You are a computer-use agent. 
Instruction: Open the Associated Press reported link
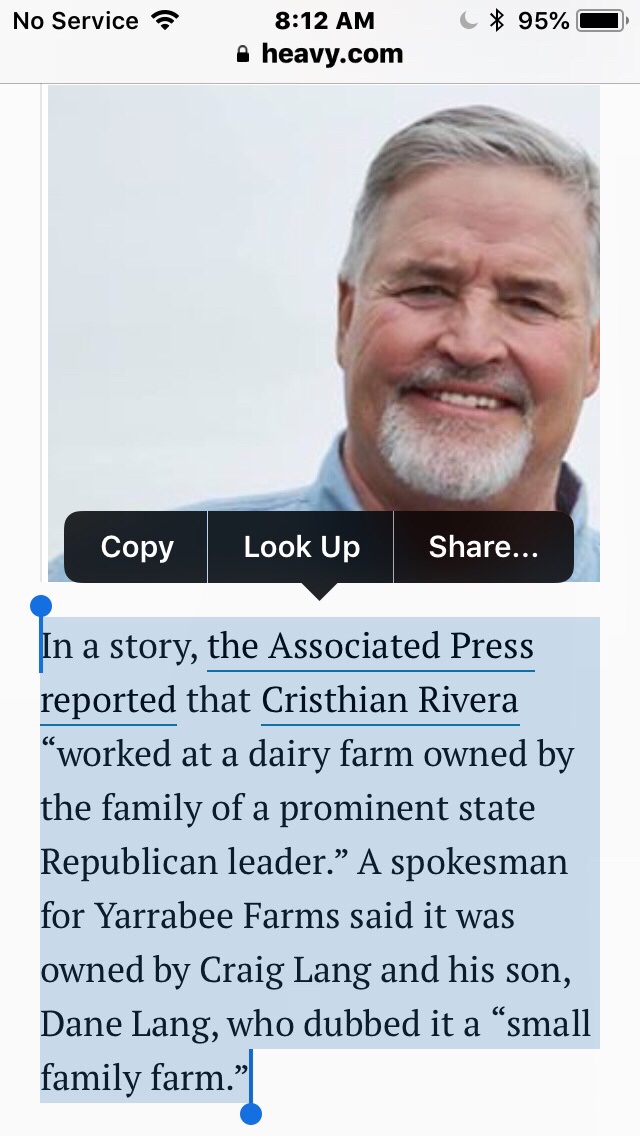point(370,647)
